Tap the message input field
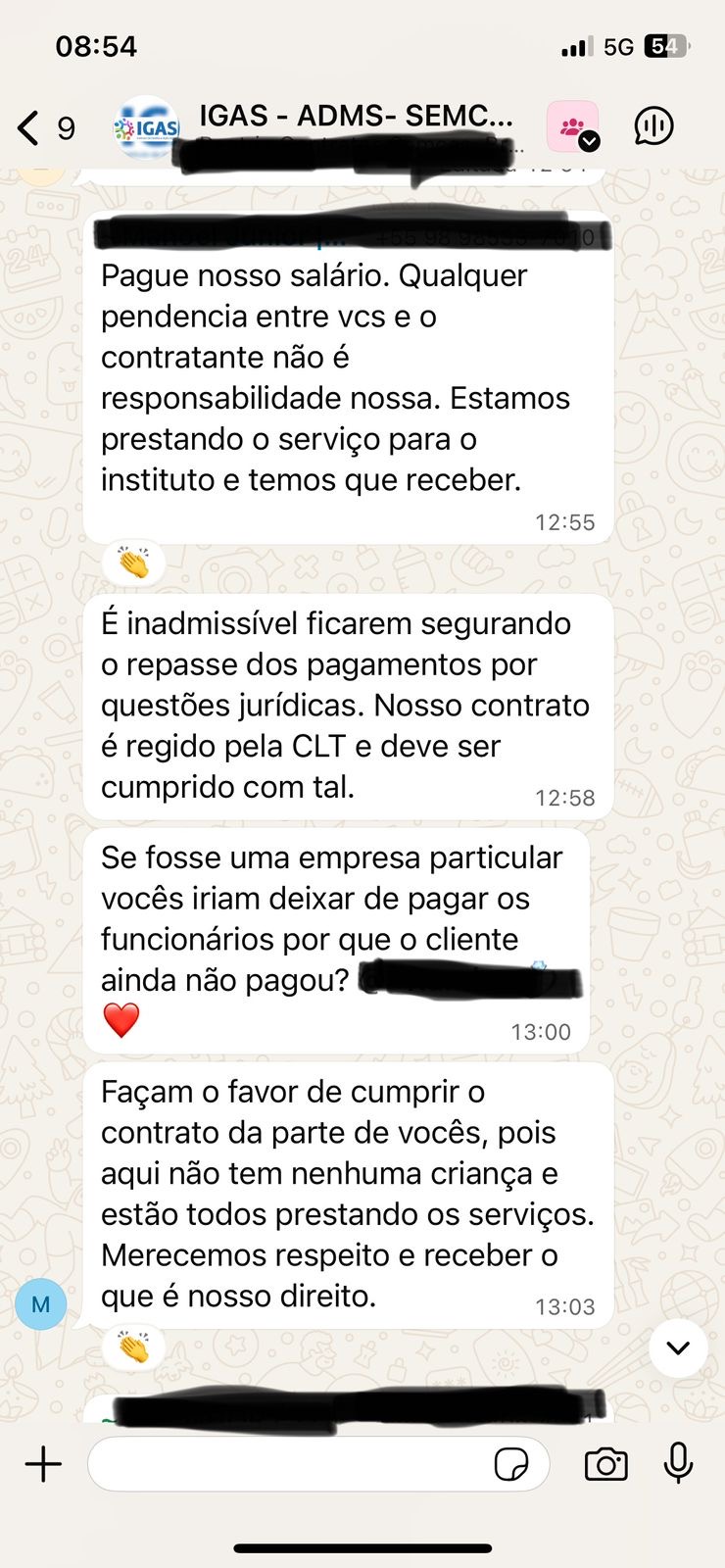The height and width of the screenshot is (1568, 725). point(294,1464)
